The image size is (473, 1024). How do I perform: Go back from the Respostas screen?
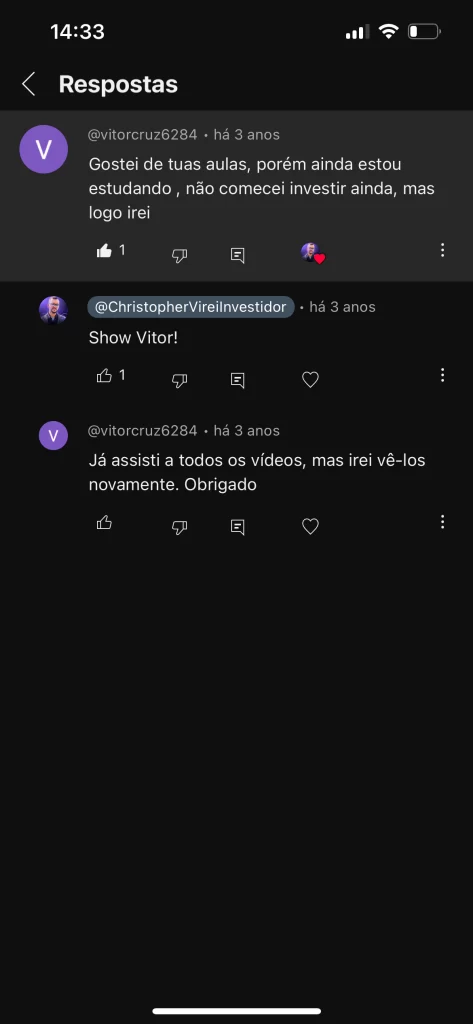28,84
